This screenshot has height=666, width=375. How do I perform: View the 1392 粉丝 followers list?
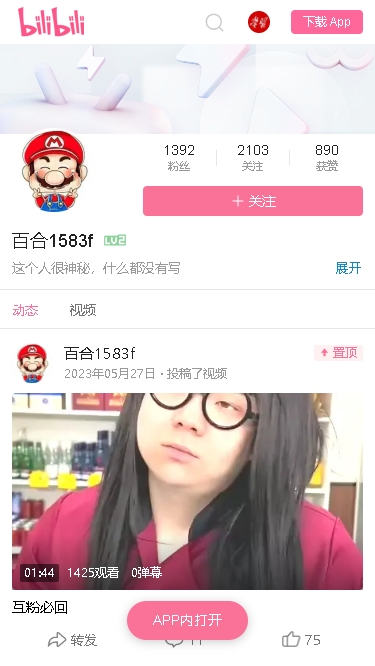pos(179,157)
